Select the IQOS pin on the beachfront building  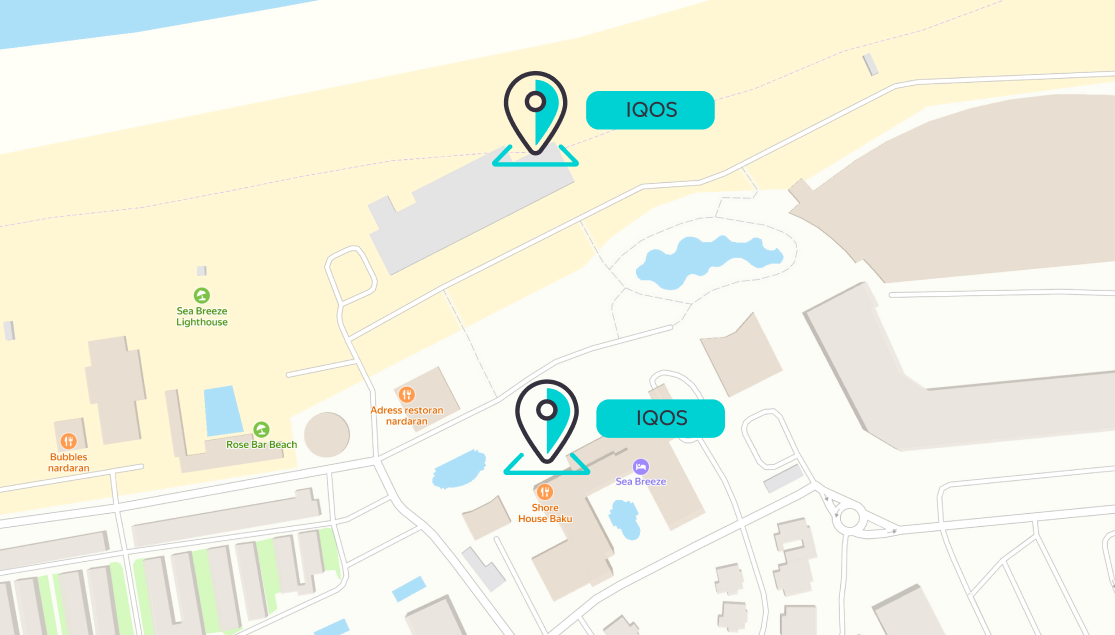pyautogui.click(x=535, y=112)
